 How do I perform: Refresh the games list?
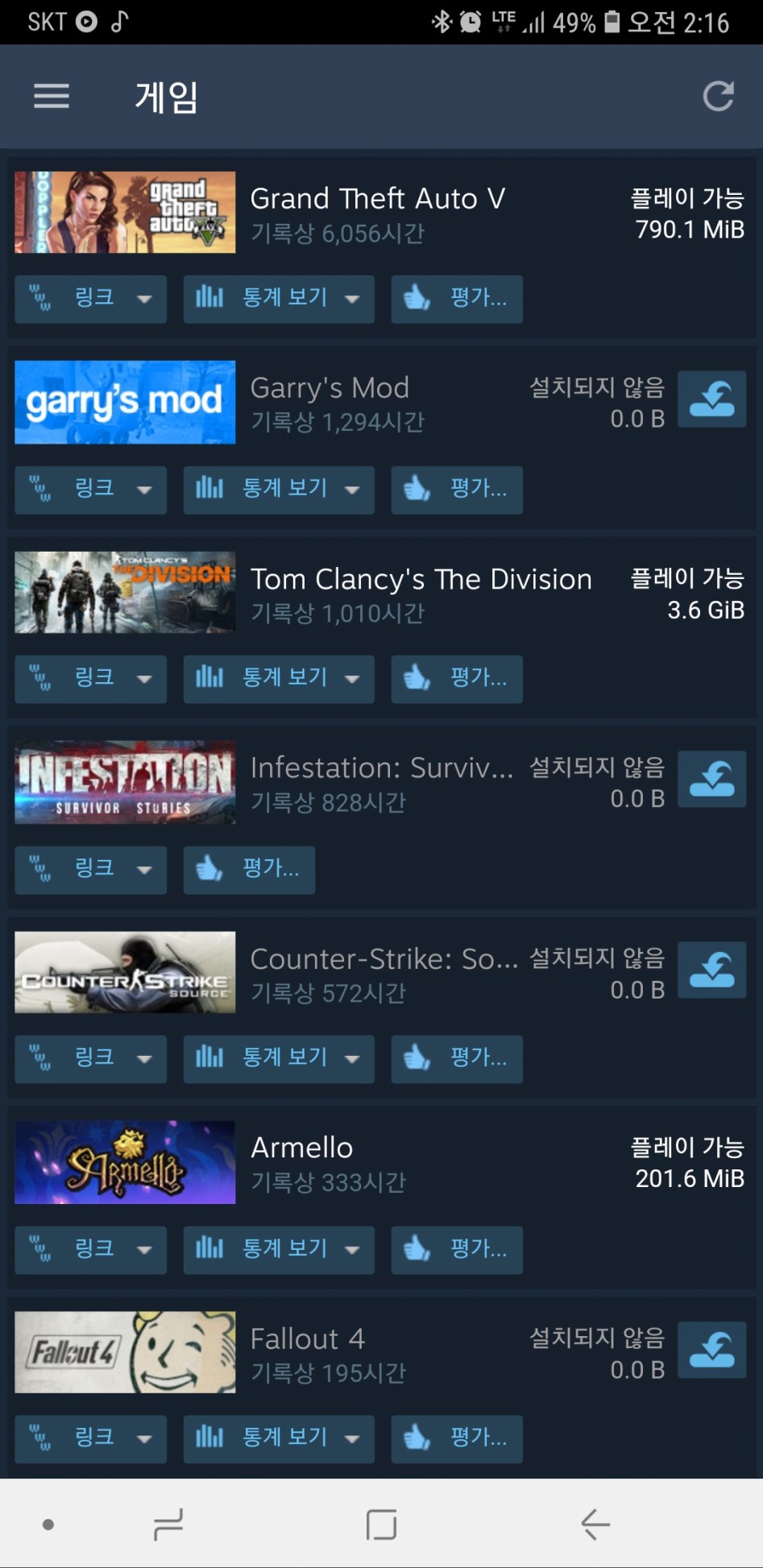pos(717,97)
